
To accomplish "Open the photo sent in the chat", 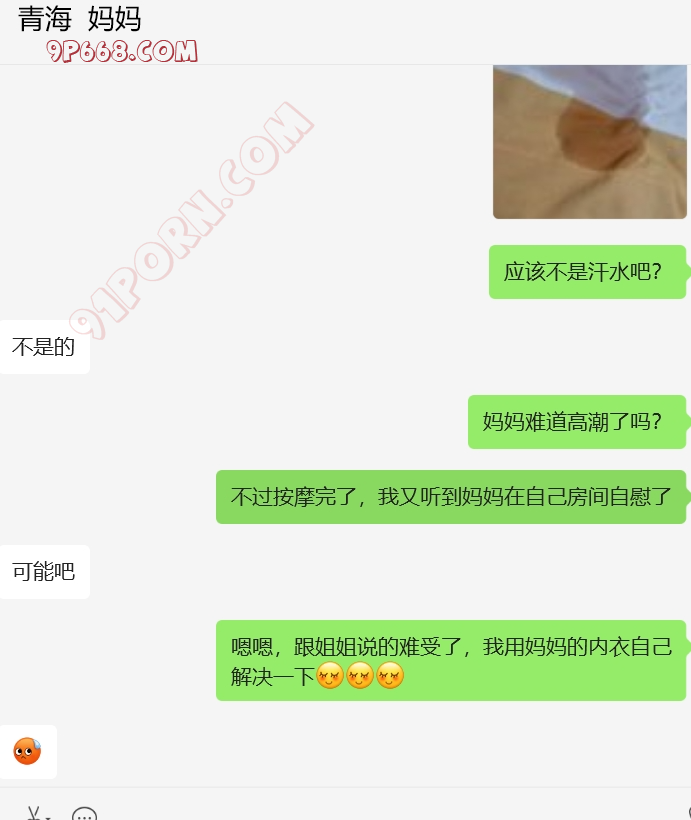I will click(589, 142).
